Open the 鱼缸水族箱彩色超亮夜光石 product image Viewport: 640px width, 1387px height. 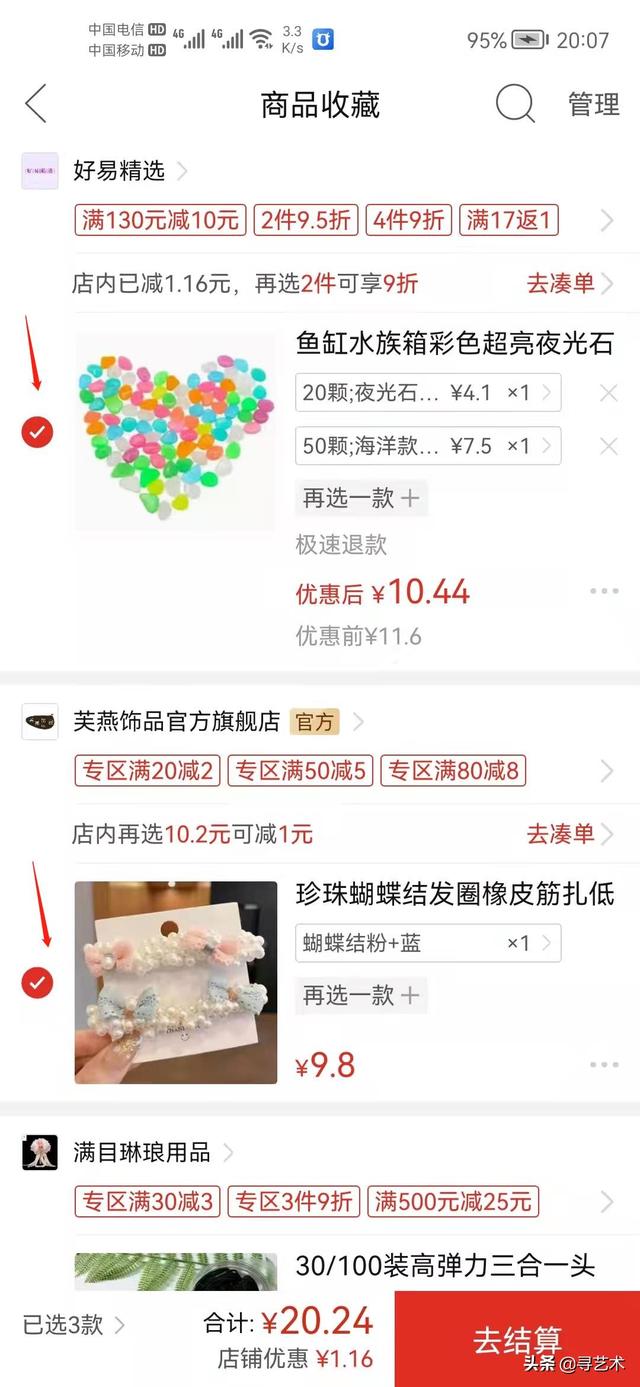coord(176,432)
